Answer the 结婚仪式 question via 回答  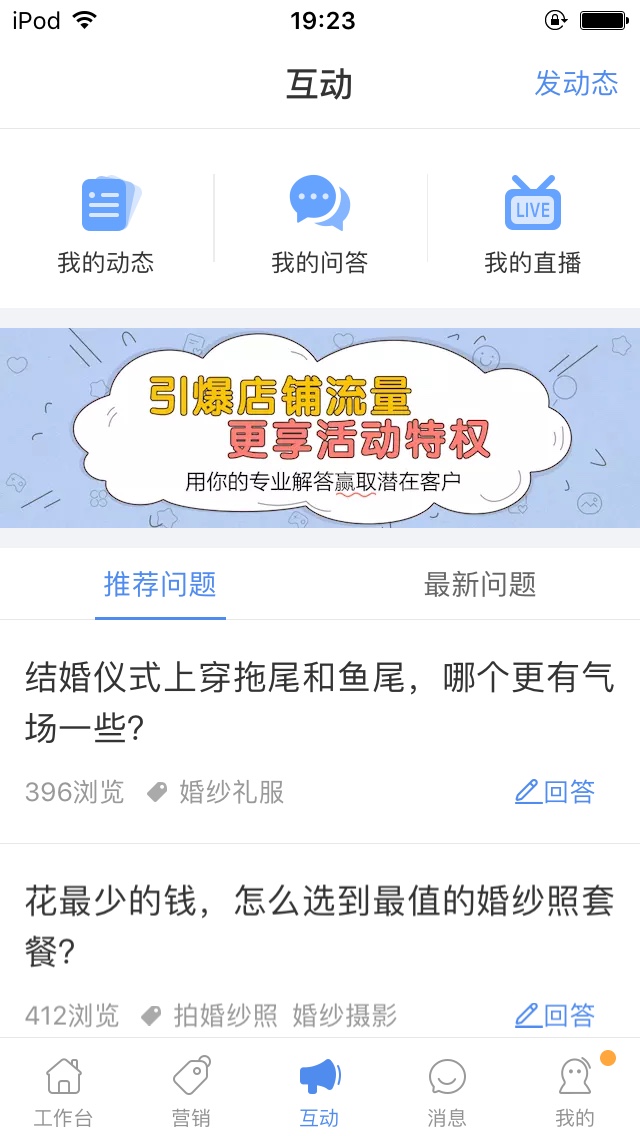(x=554, y=792)
